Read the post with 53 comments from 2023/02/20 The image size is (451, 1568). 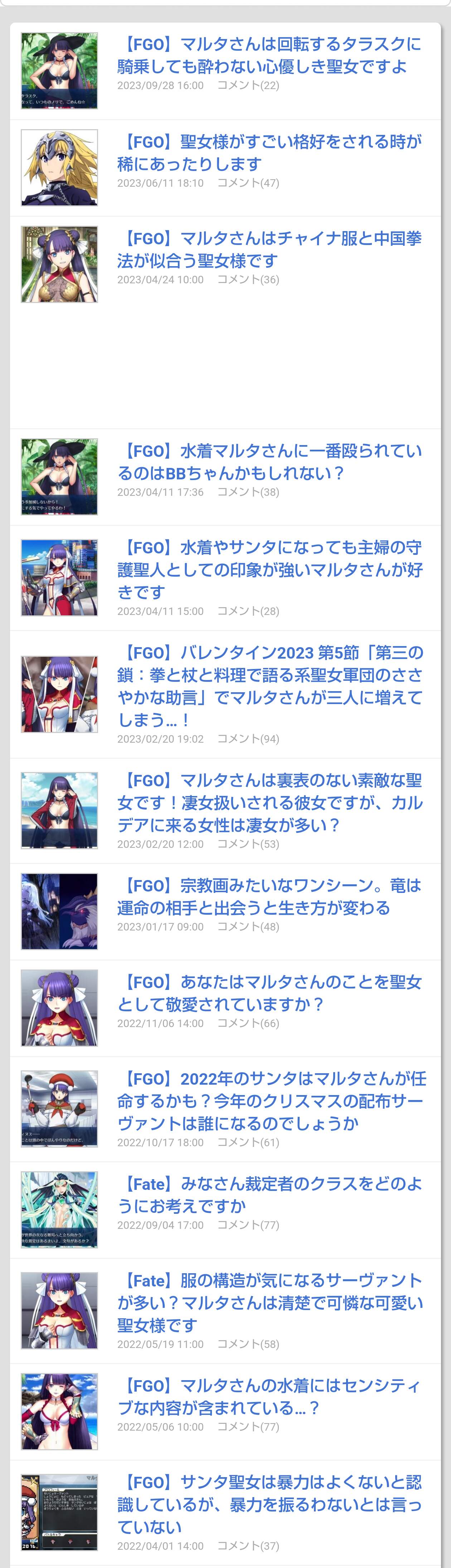click(269, 802)
